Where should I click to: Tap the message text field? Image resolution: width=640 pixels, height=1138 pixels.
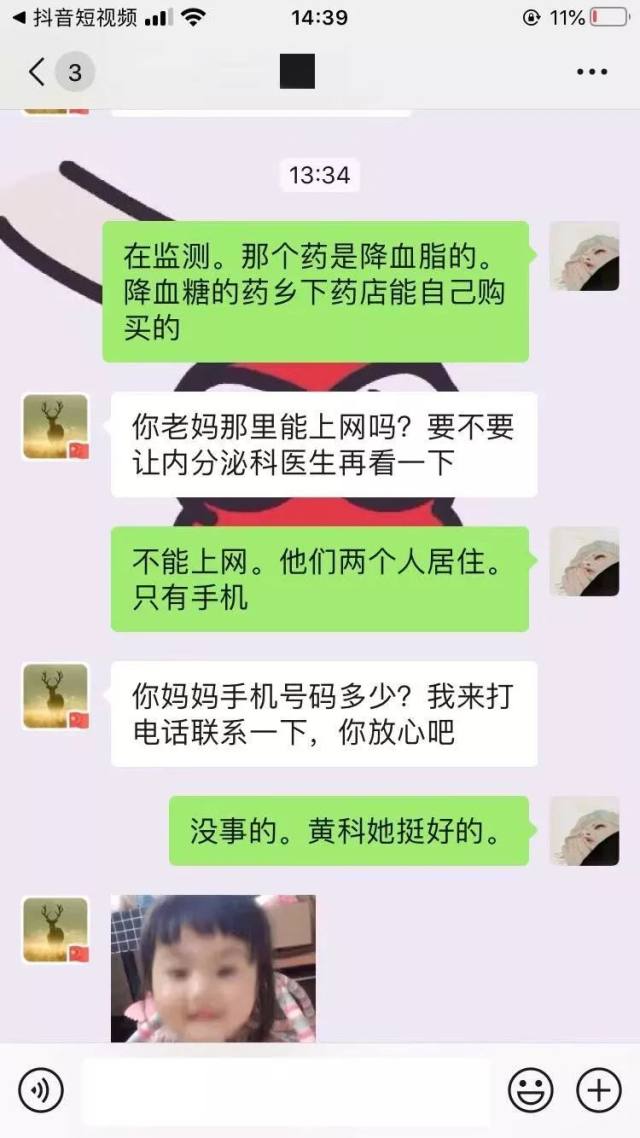pos(285,1090)
